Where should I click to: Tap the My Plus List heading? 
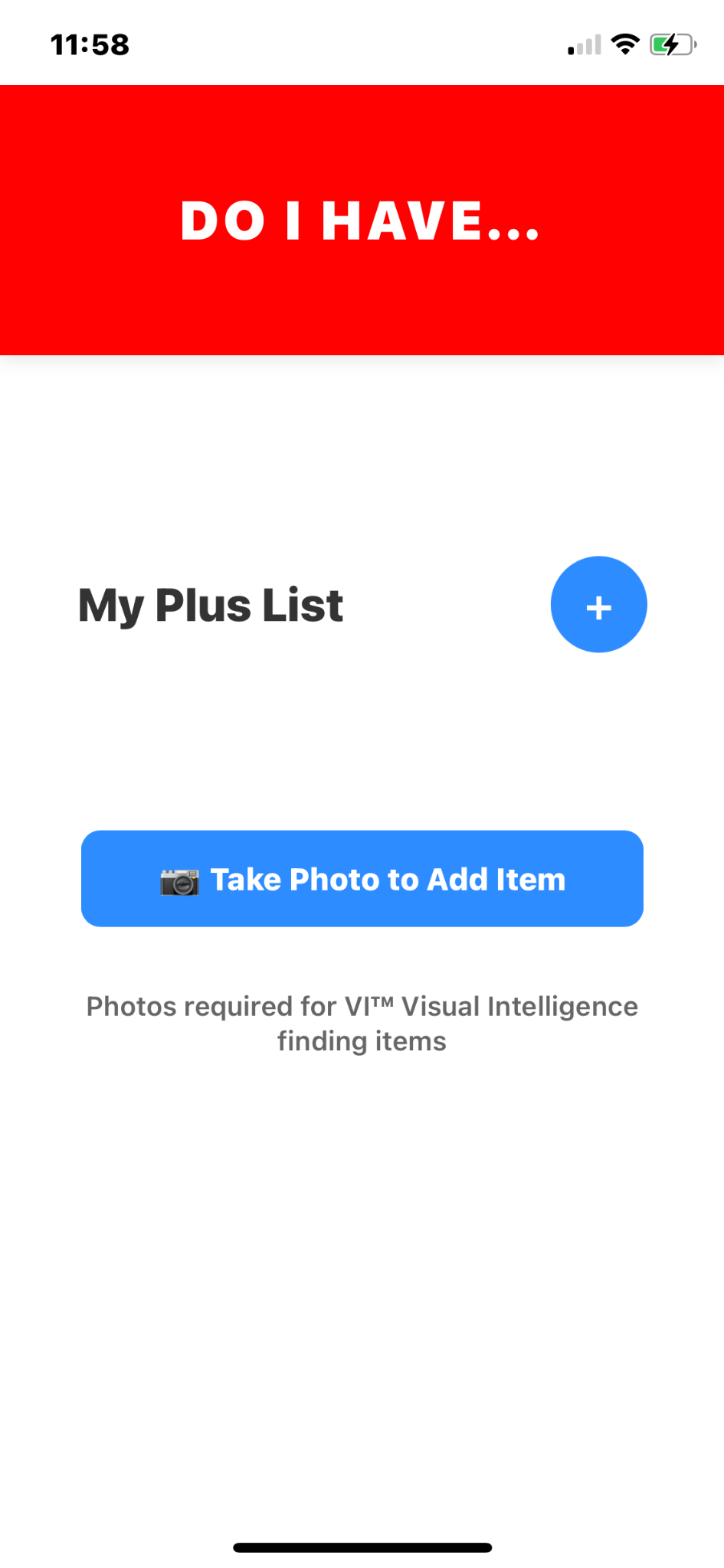[210, 604]
